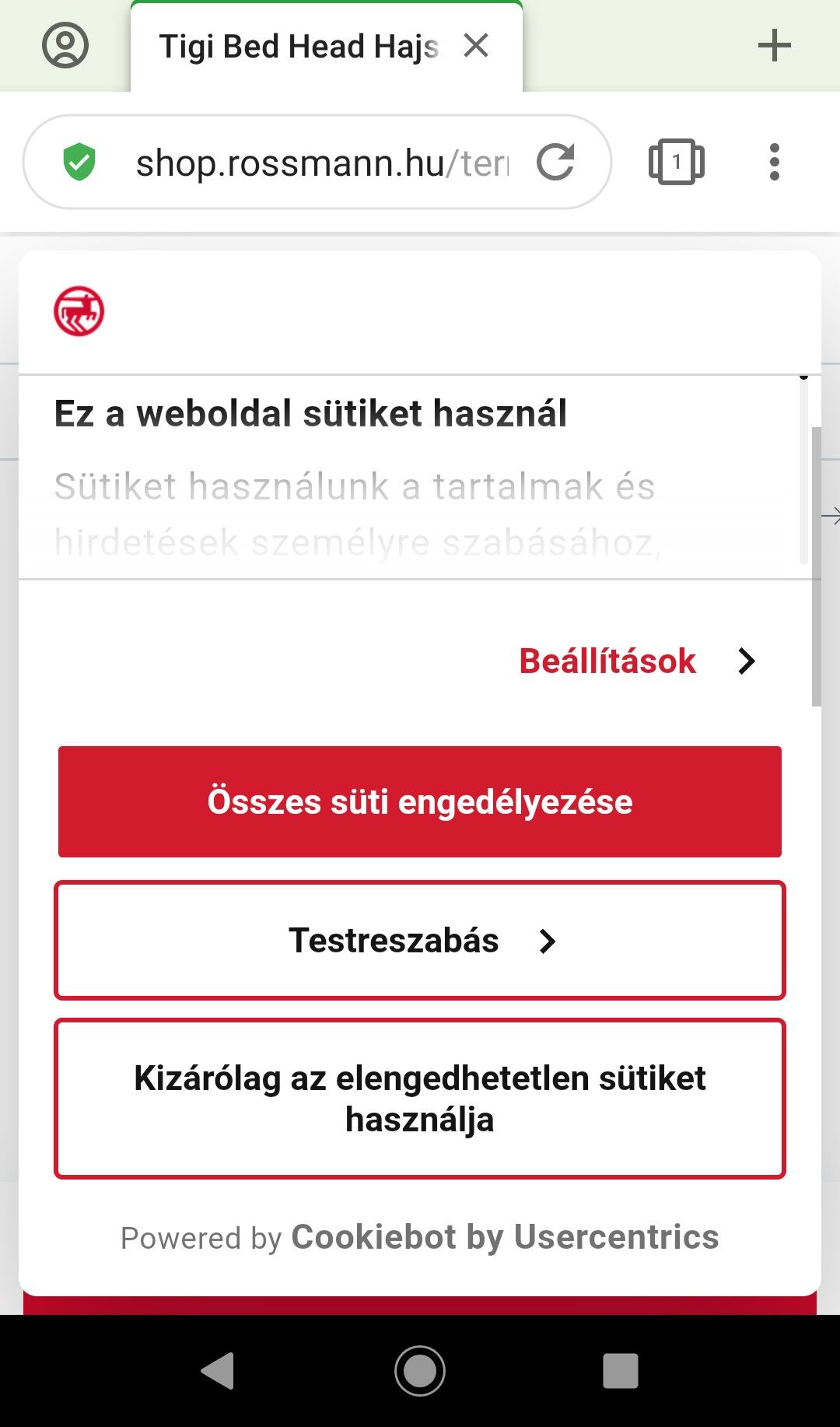Open the browser profile icon
Image resolution: width=840 pixels, height=1427 pixels.
65,46
